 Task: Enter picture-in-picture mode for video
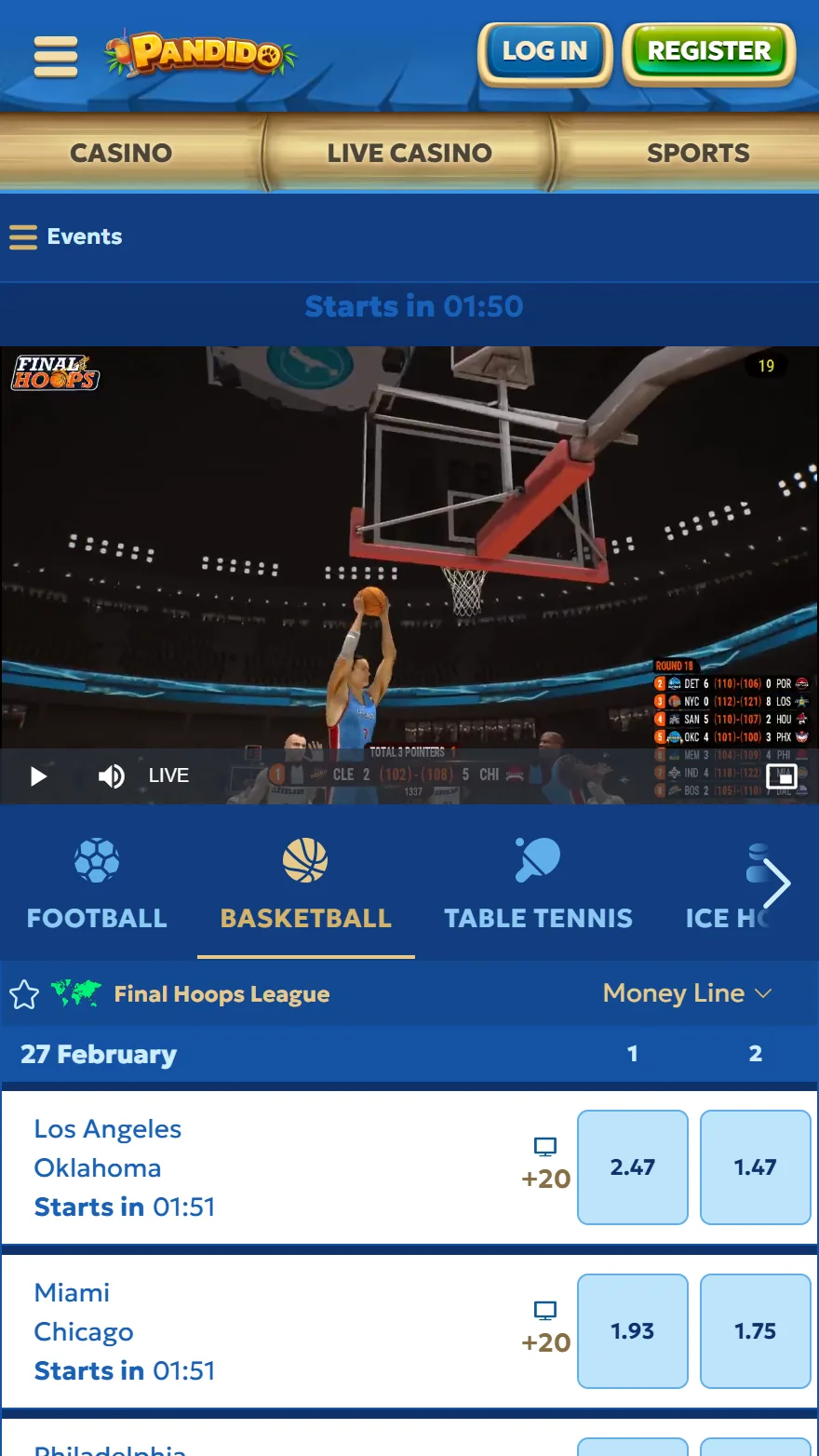(x=785, y=775)
